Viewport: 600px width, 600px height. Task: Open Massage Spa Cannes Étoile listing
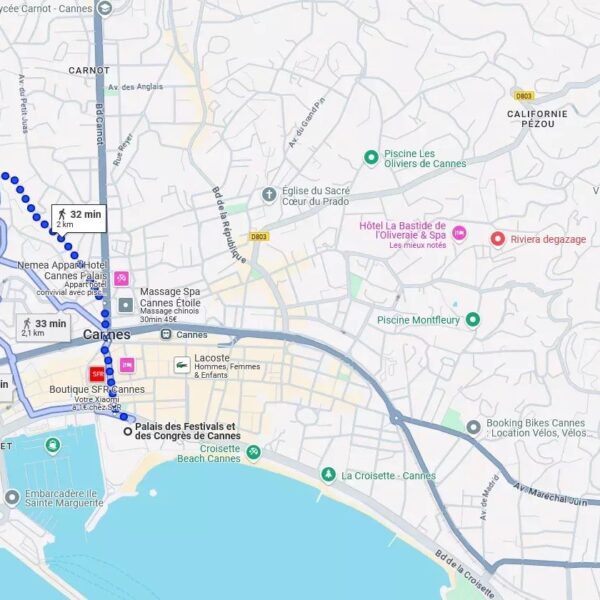tap(125, 304)
